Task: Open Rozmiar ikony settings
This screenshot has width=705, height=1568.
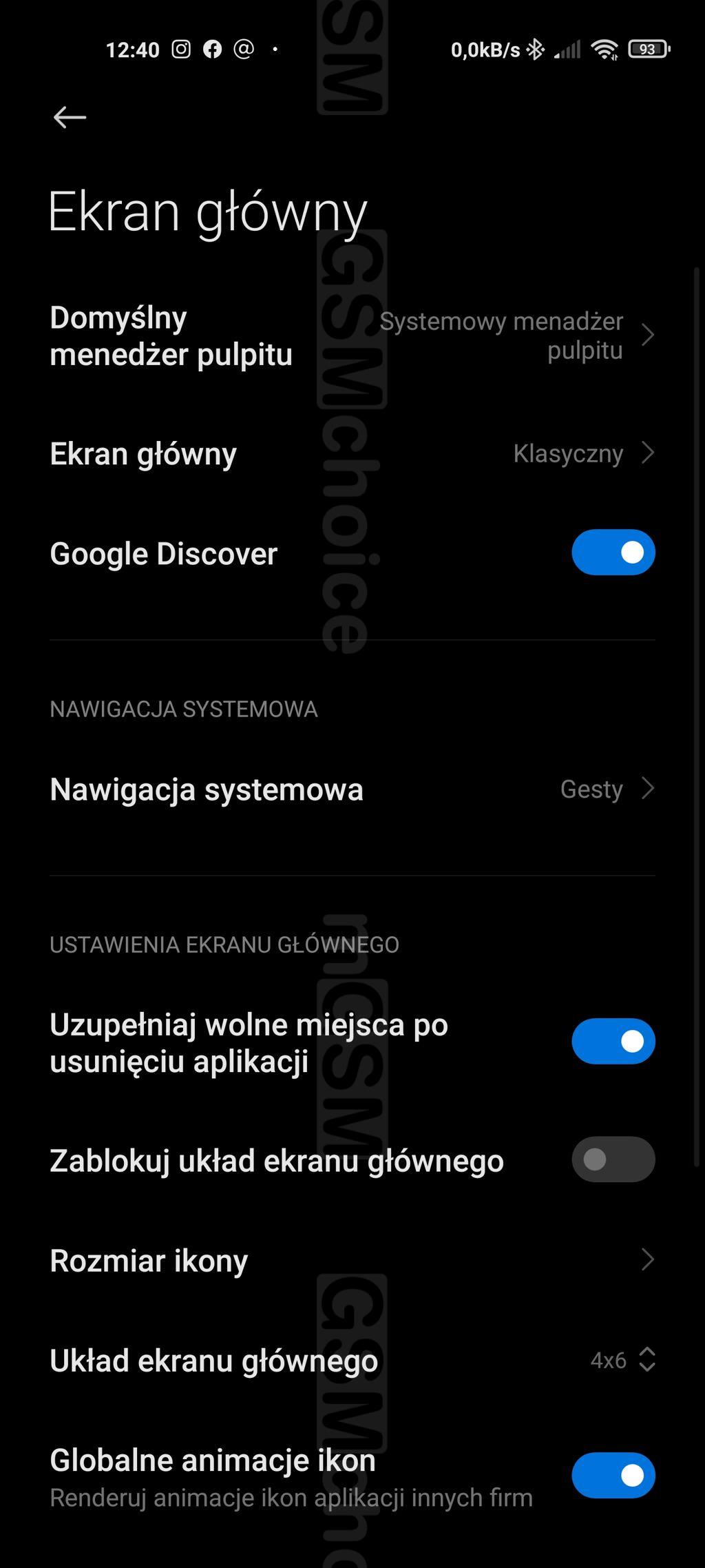Action: [x=352, y=1260]
